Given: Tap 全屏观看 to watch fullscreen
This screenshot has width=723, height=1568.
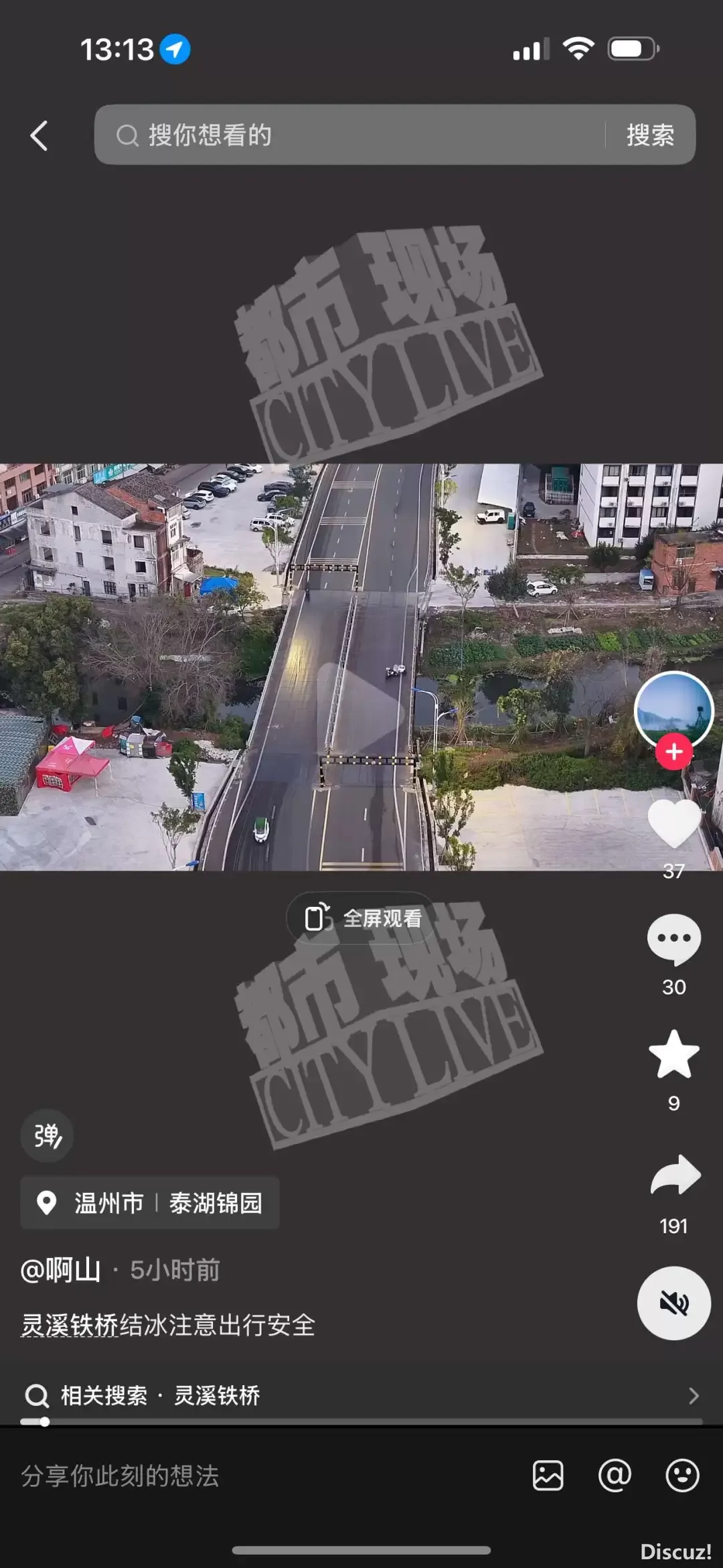Looking at the screenshot, I should coord(362,918).
